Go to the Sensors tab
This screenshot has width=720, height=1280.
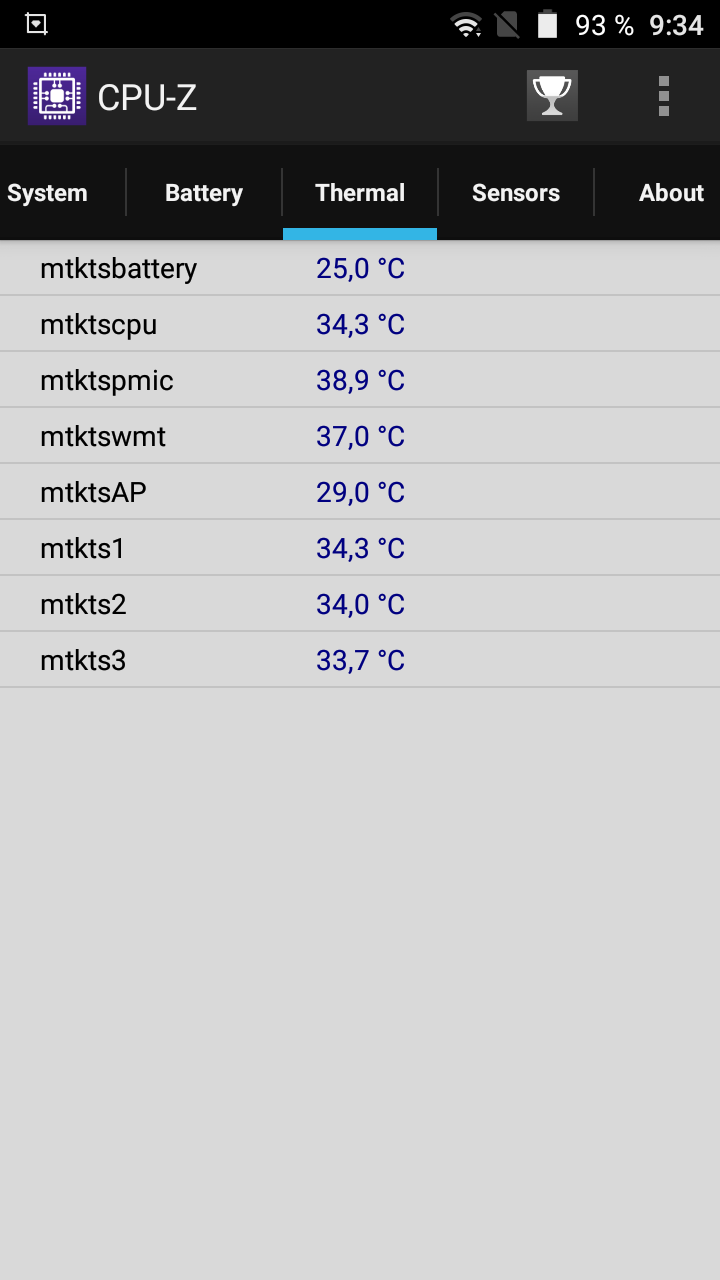(x=516, y=193)
